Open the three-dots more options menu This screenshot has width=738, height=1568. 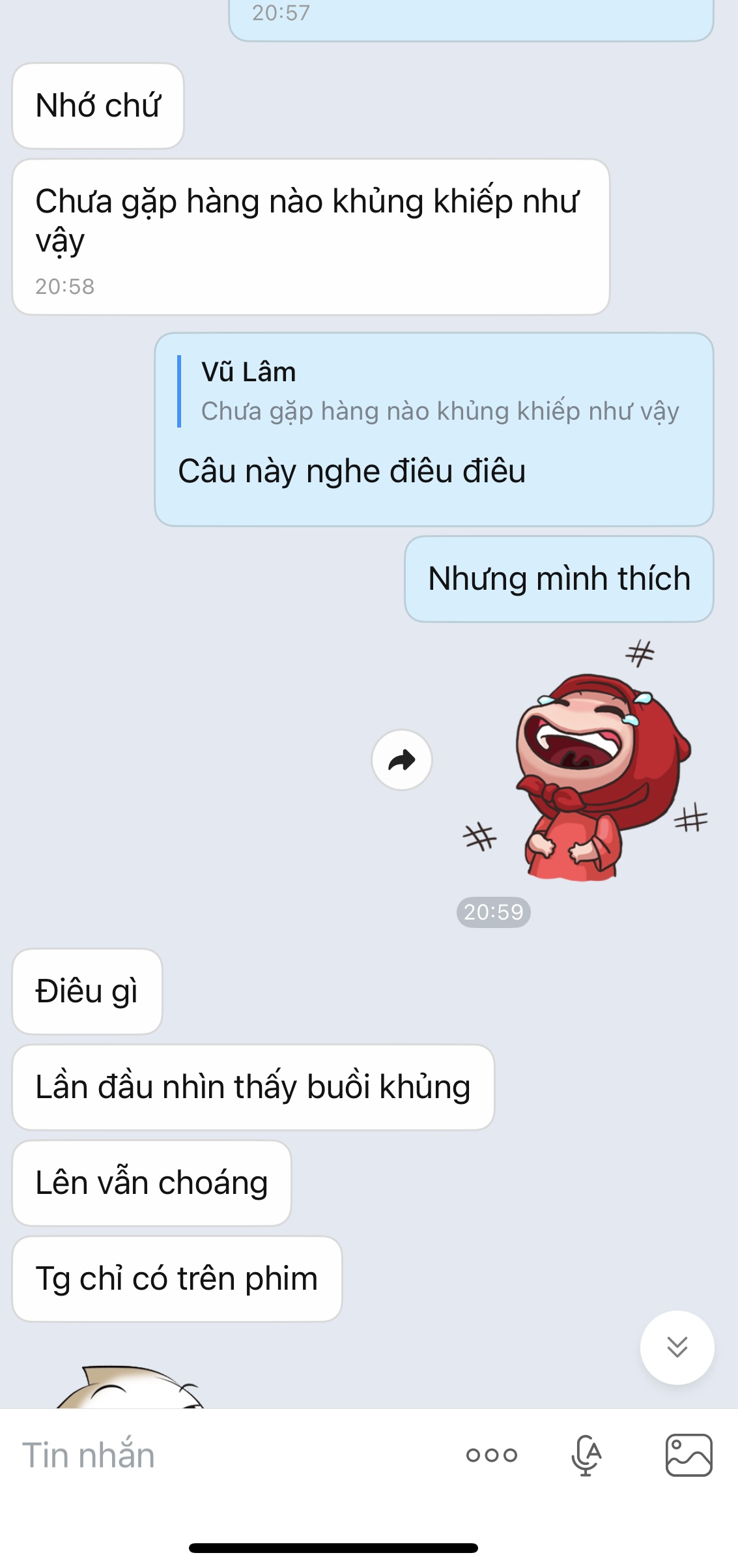[x=492, y=1455]
